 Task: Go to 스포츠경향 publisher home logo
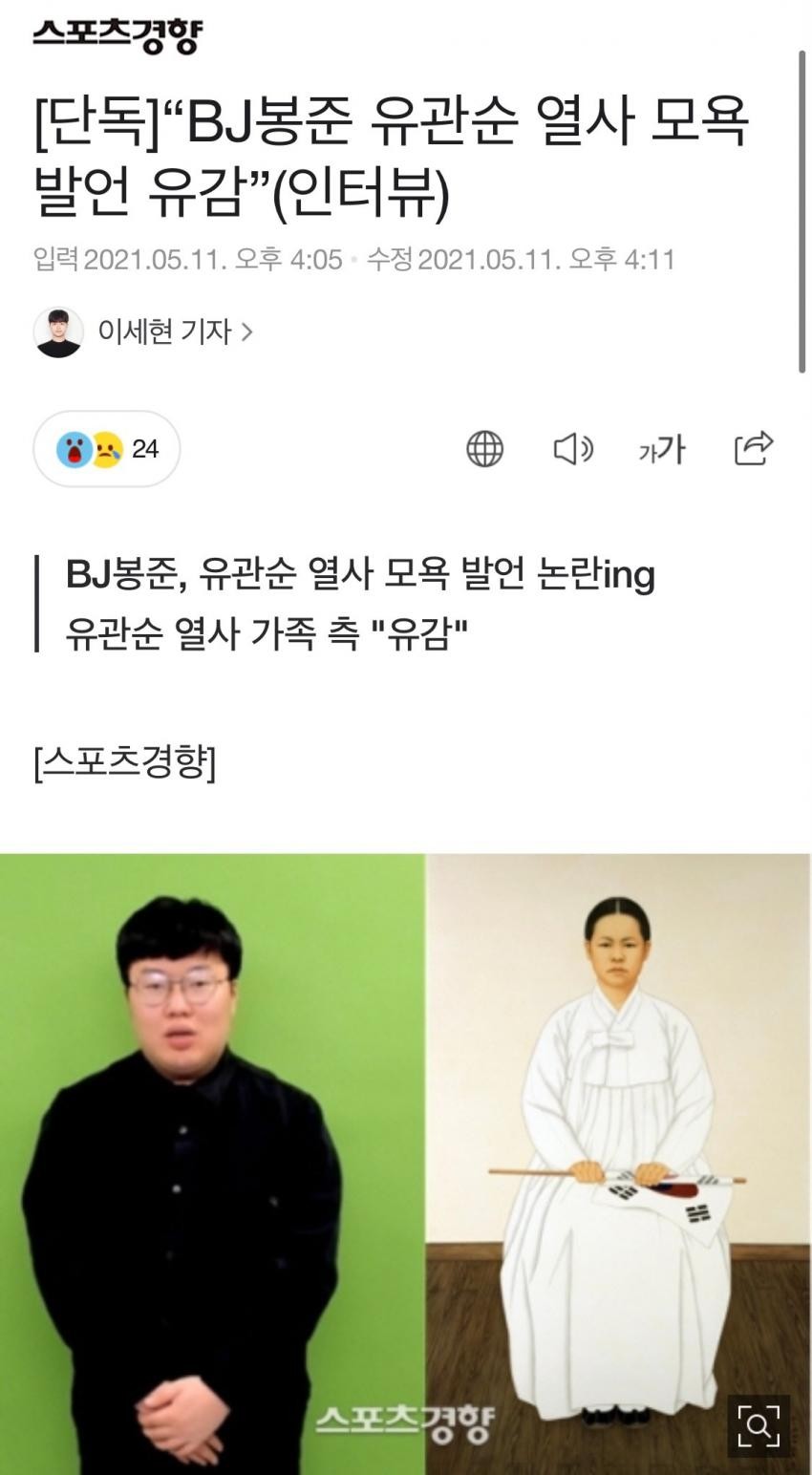(x=117, y=35)
